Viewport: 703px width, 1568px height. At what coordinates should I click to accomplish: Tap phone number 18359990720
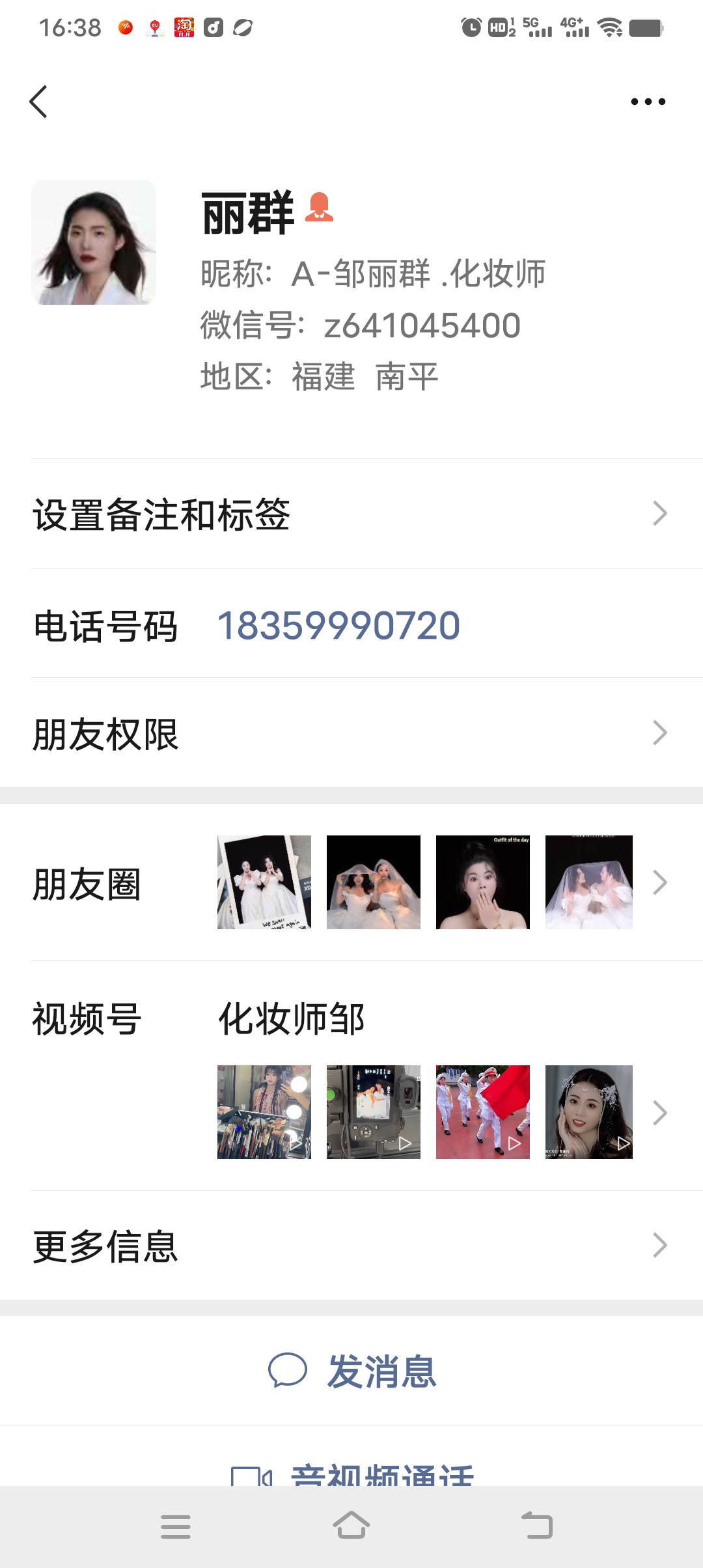tap(338, 626)
